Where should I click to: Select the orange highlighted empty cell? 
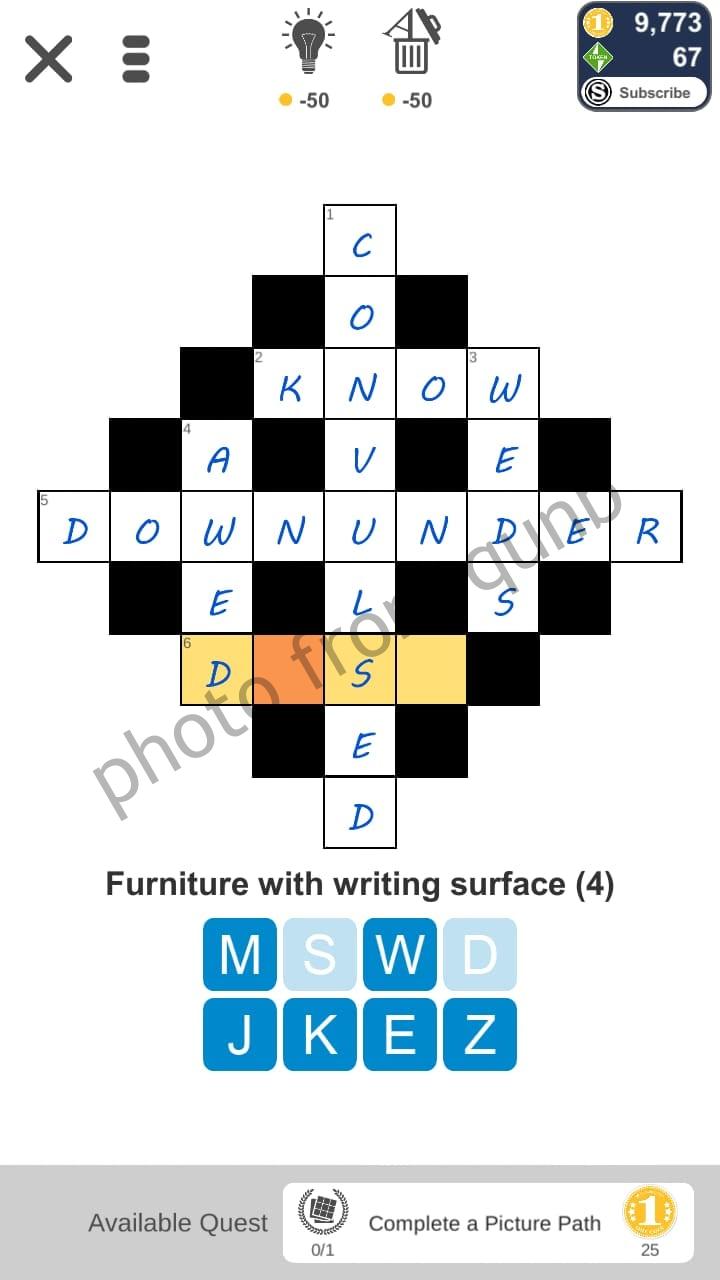pyautogui.click(x=288, y=670)
